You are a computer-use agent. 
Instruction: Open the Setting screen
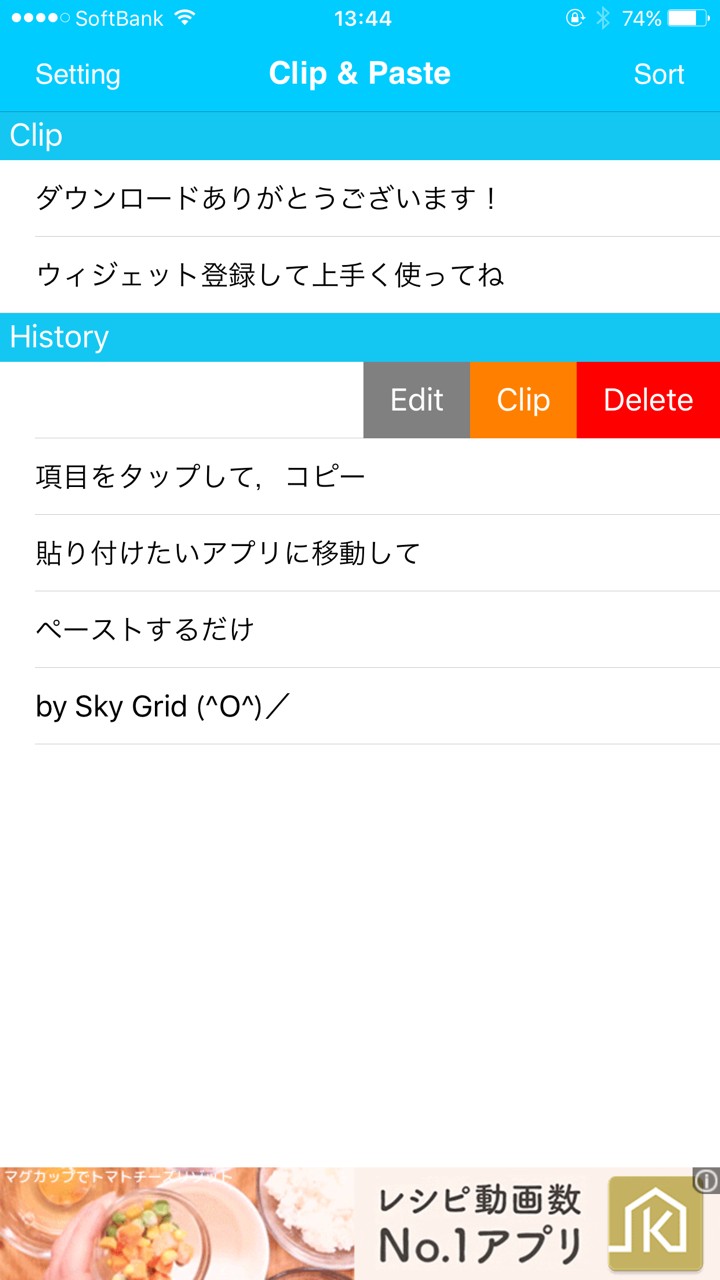click(x=78, y=75)
